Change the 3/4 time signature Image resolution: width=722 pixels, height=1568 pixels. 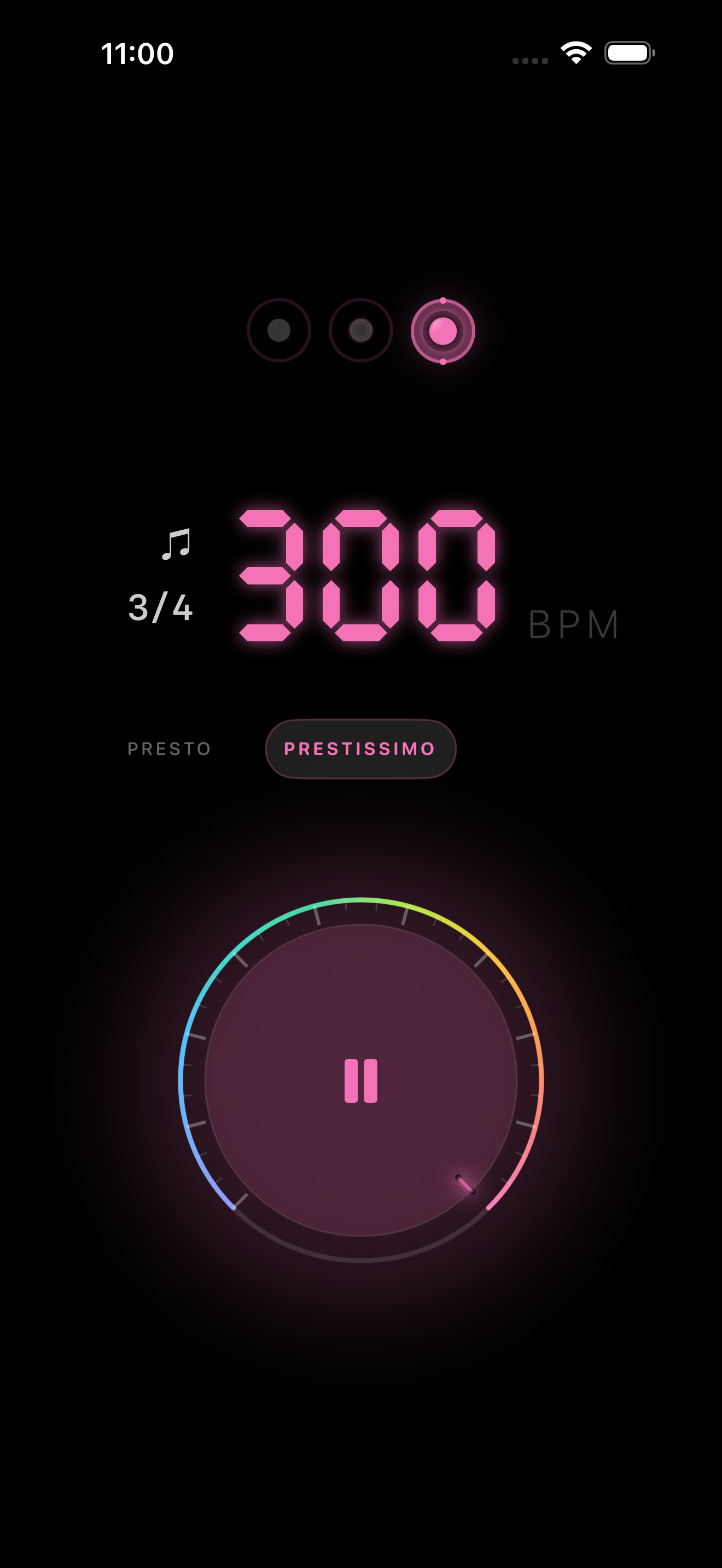click(x=161, y=607)
